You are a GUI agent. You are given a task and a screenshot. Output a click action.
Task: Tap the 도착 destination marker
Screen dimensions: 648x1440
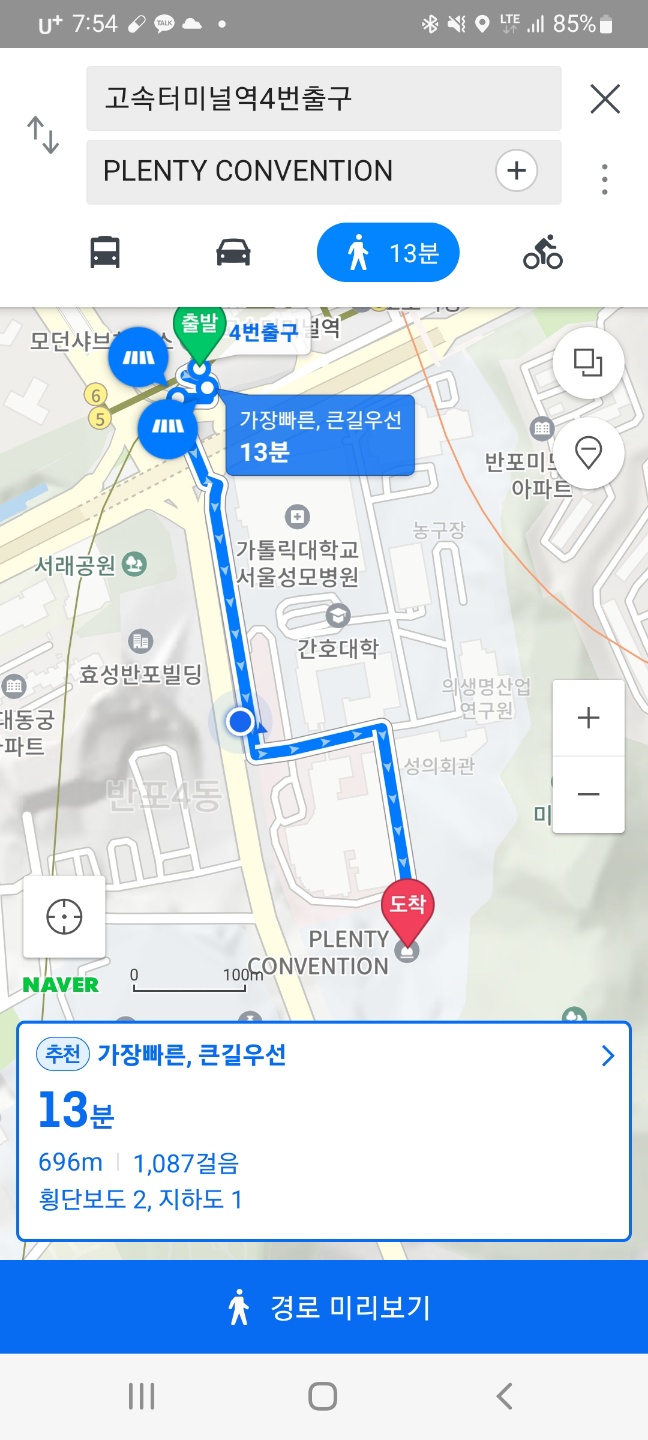coord(407,906)
